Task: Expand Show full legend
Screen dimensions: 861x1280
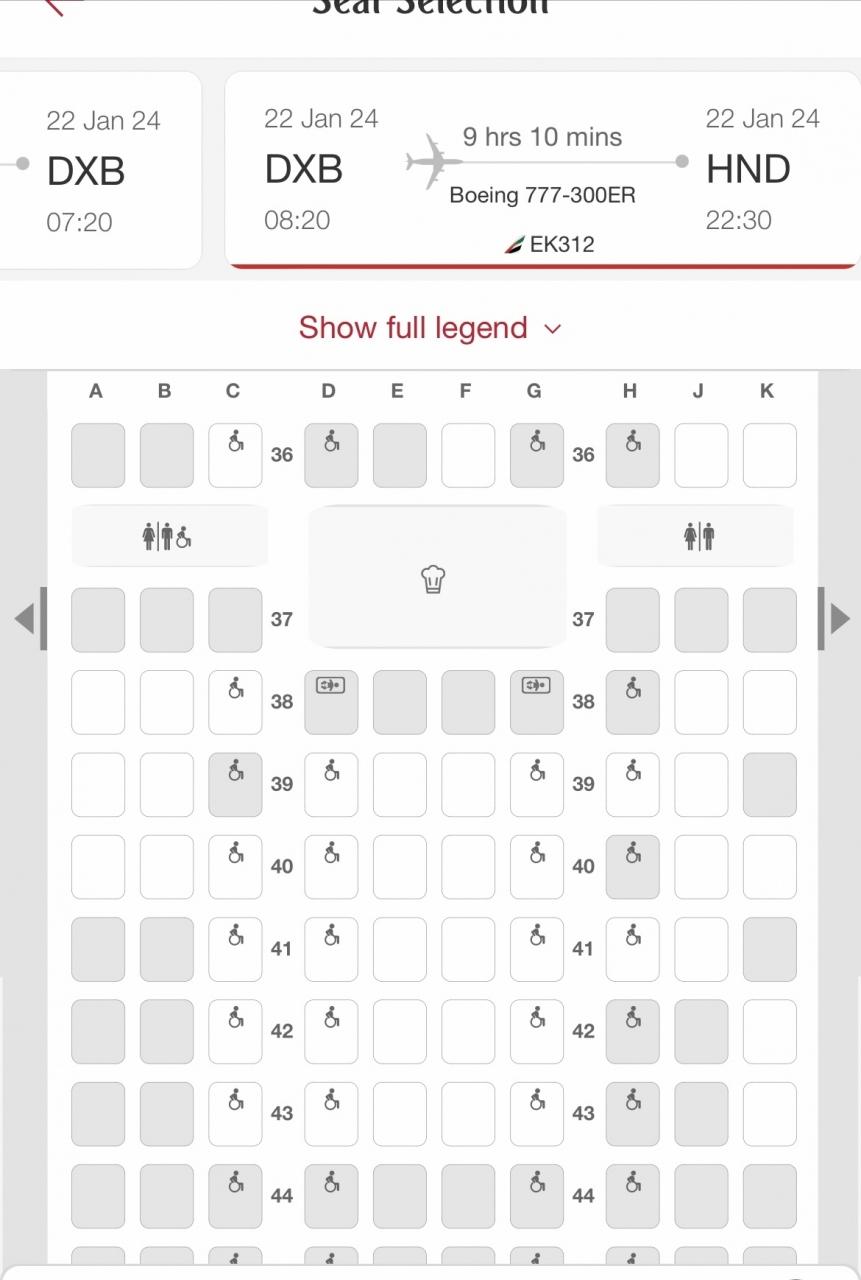Action: tap(430, 328)
